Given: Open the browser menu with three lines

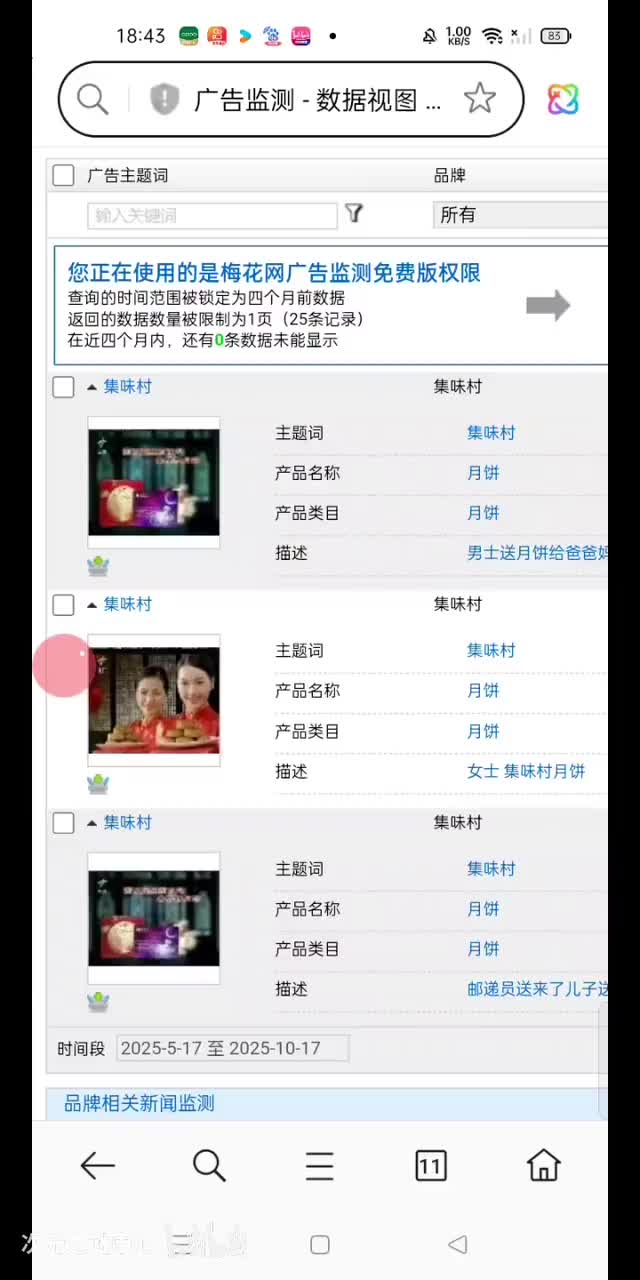Looking at the screenshot, I should [x=319, y=1165].
